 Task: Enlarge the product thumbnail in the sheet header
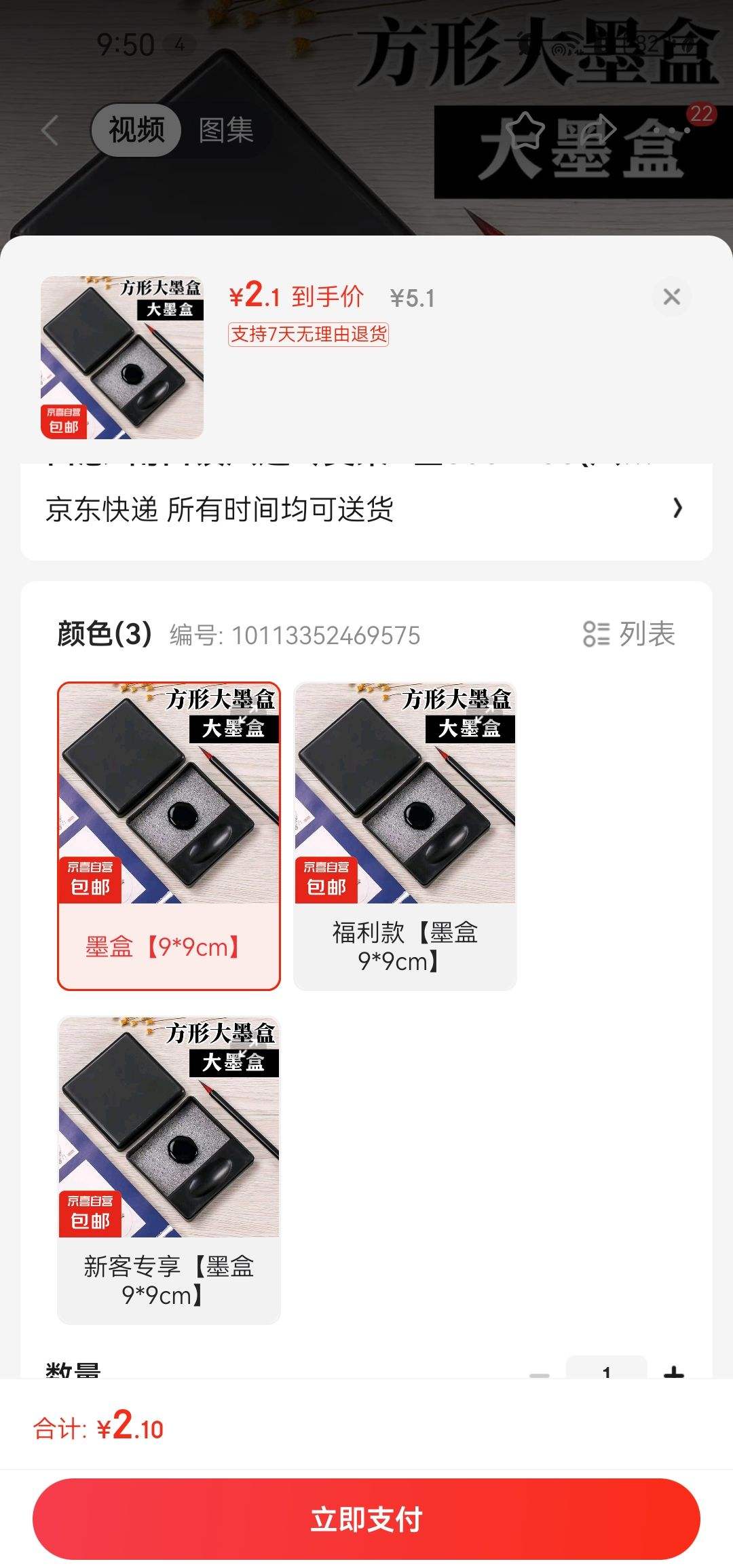click(x=122, y=358)
